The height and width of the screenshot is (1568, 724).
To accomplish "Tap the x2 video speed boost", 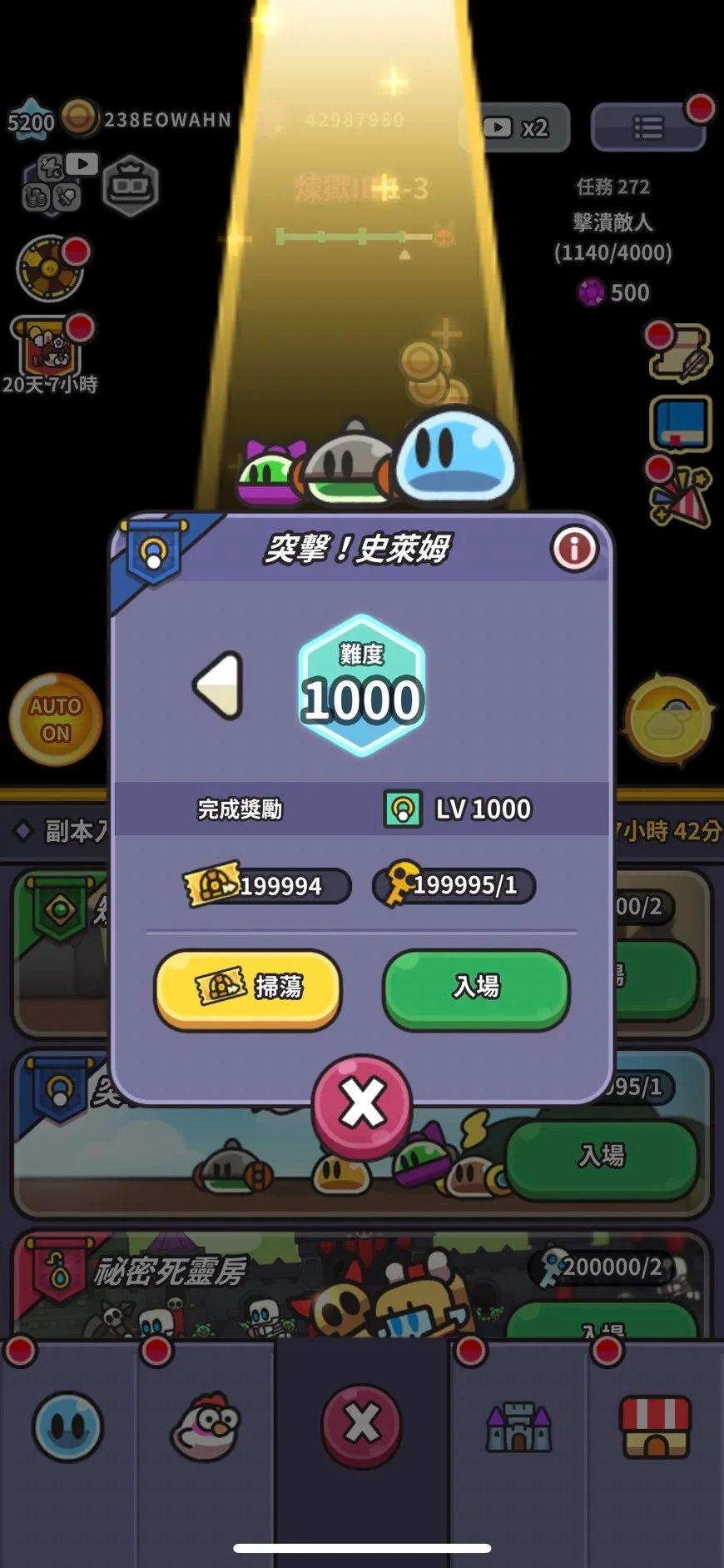I will (517, 127).
